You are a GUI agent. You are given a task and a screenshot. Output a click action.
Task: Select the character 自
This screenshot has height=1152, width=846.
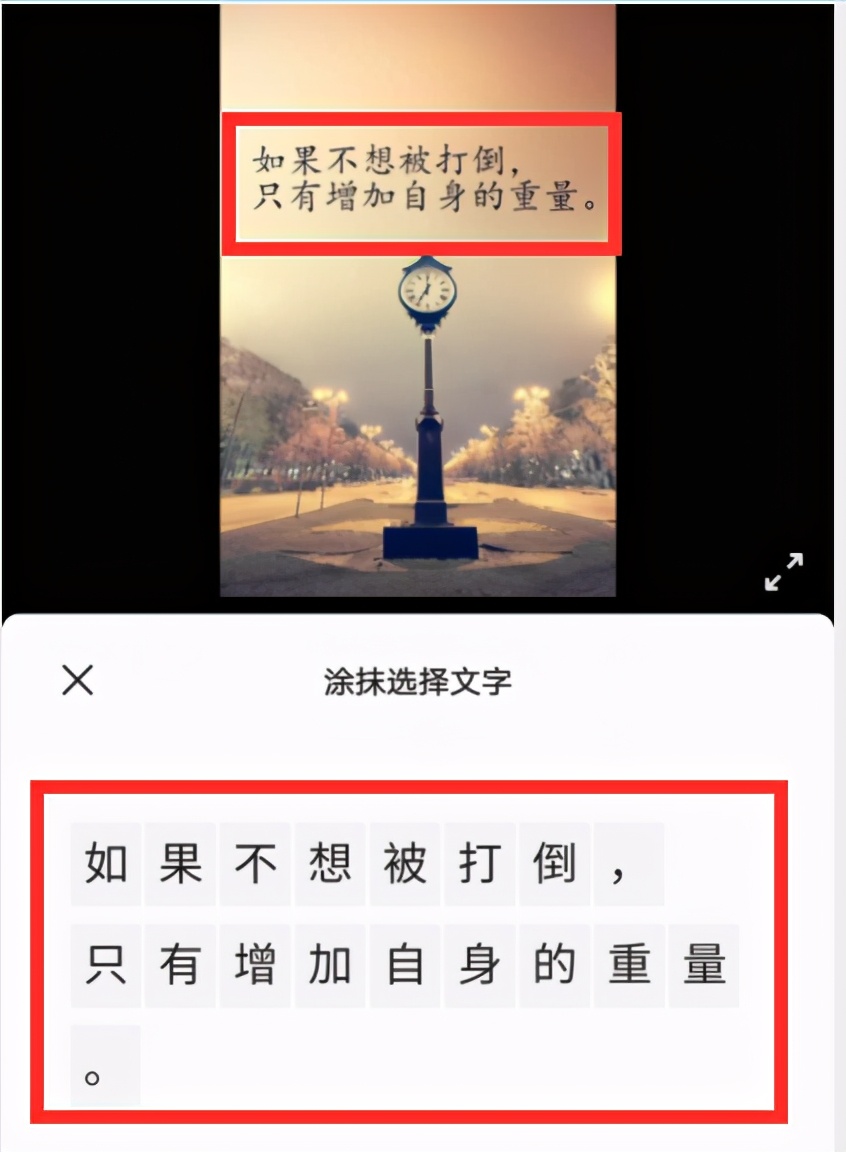(x=405, y=965)
